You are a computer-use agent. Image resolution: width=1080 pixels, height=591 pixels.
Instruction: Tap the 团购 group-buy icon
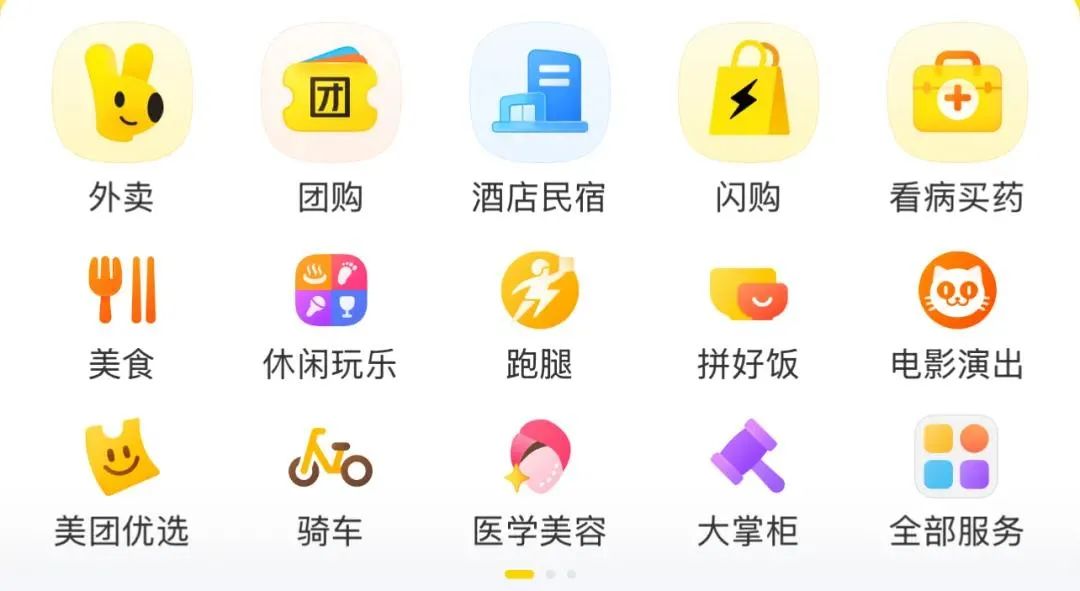[x=331, y=93]
